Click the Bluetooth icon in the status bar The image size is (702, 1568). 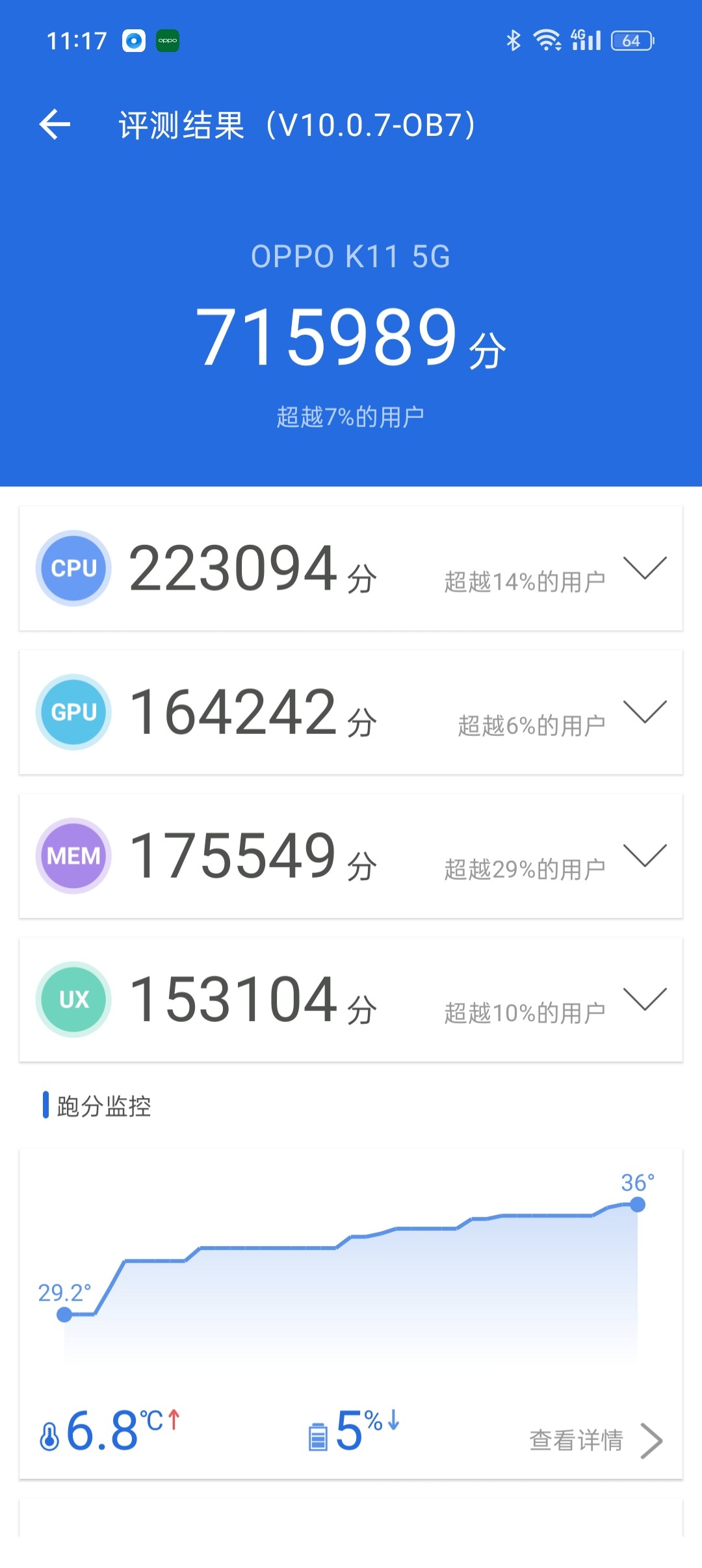[x=513, y=40]
